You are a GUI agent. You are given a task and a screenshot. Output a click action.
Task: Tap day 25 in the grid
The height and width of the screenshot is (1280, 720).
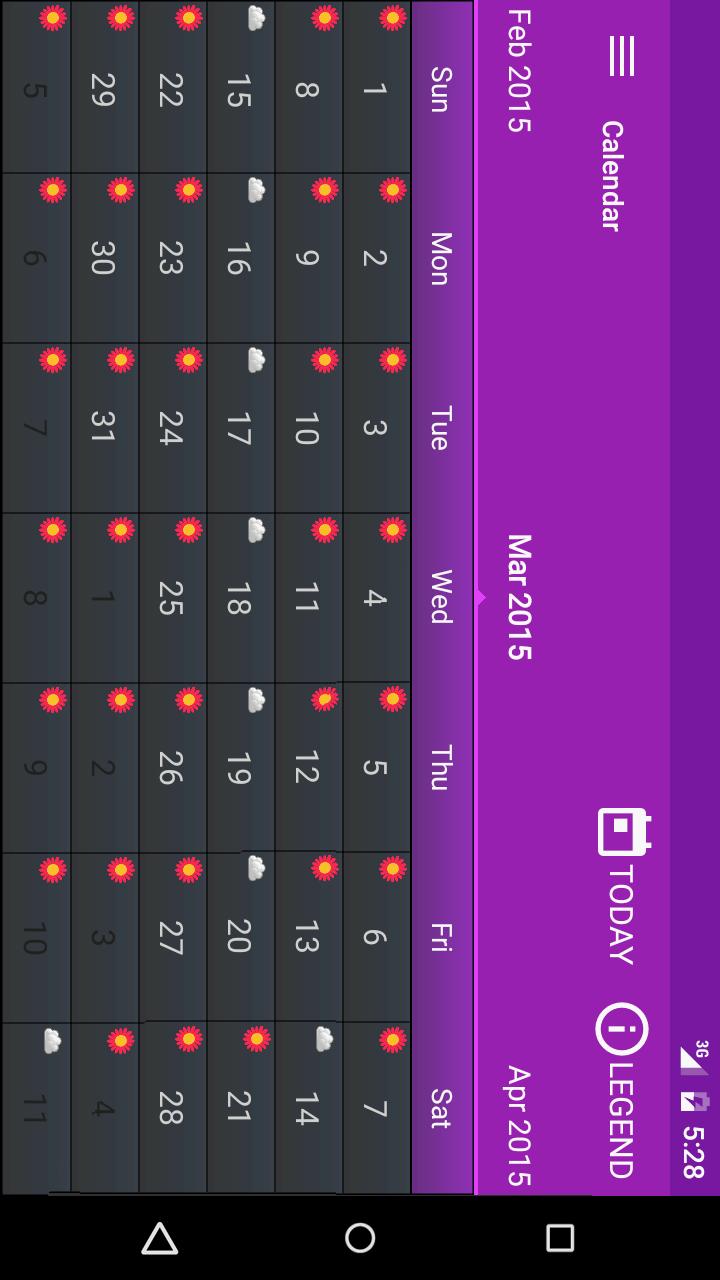pos(172,598)
